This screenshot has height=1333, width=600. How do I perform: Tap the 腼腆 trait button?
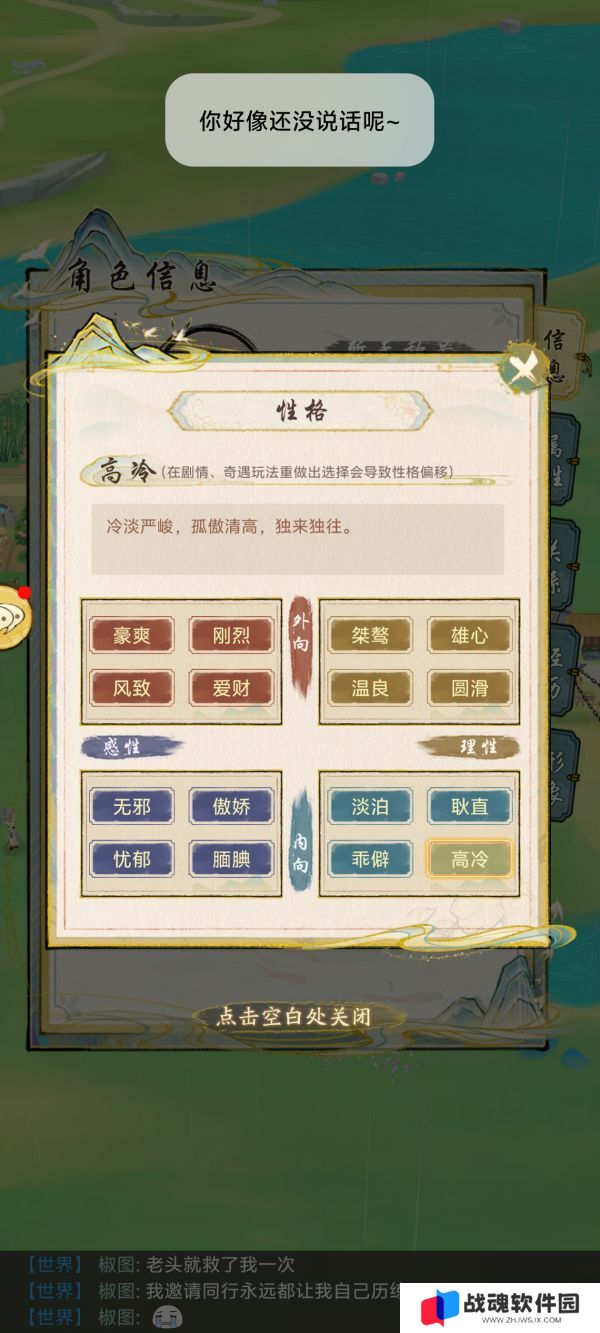[231, 858]
